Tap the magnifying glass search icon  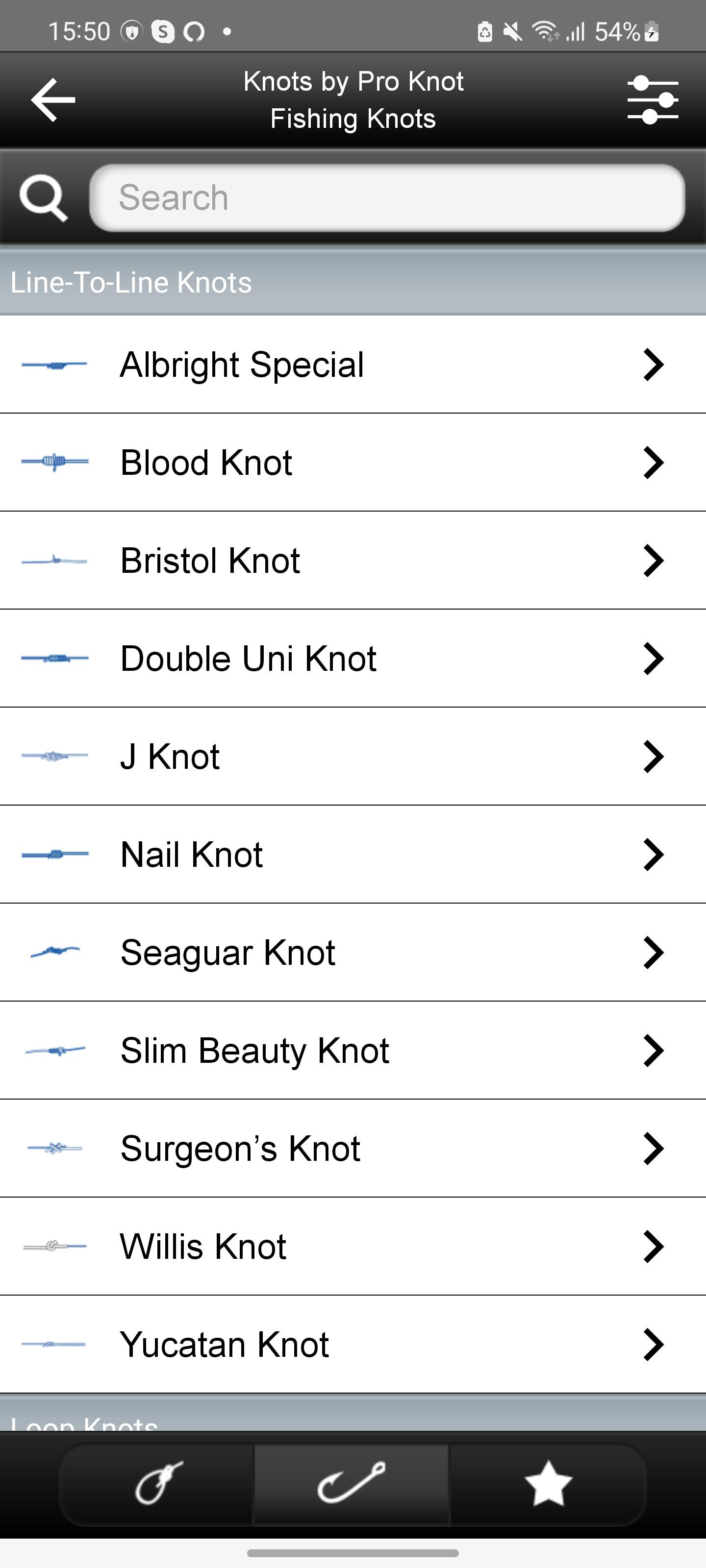click(x=43, y=198)
